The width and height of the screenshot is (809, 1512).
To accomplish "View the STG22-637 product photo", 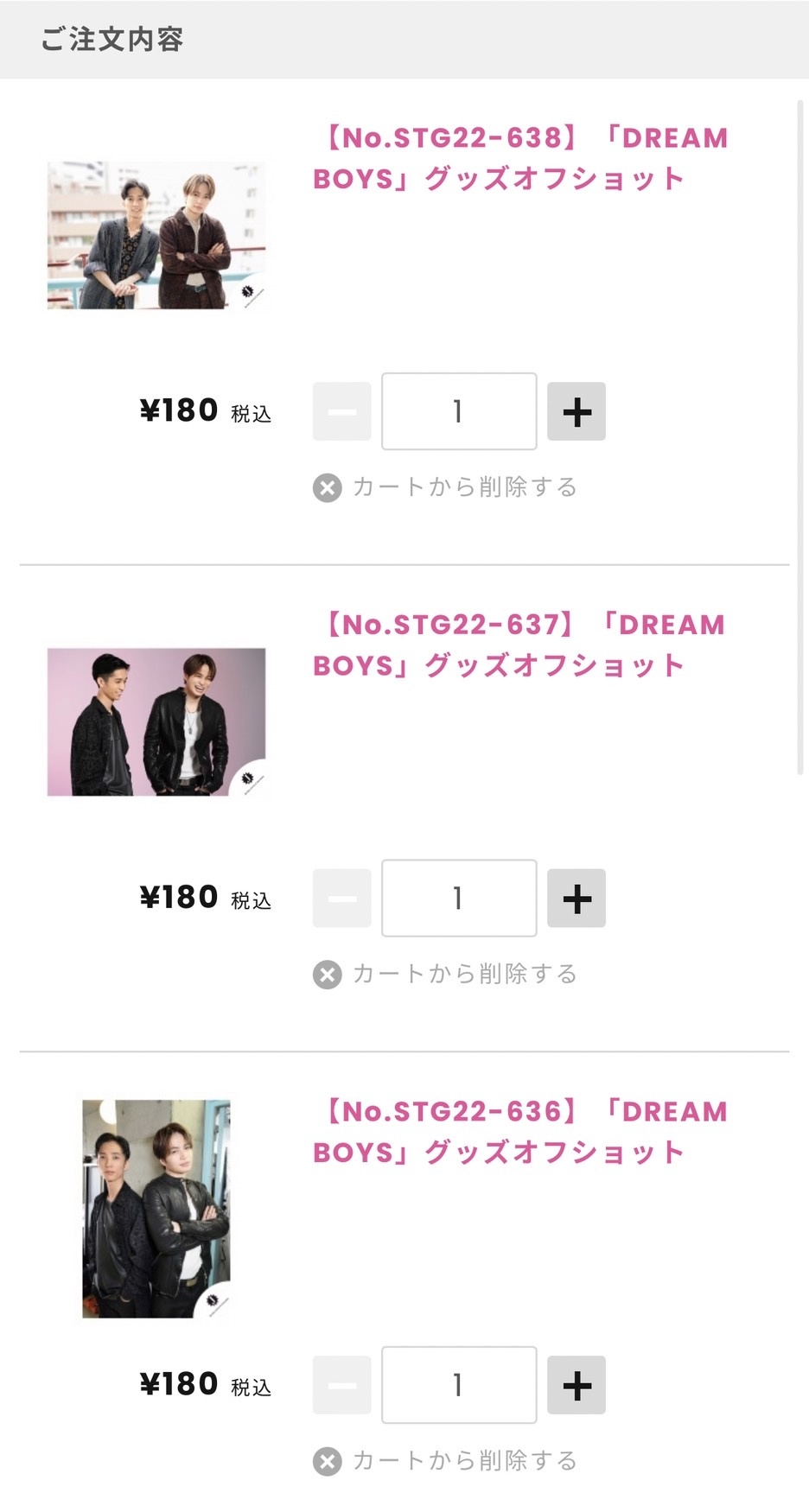I will (x=156, y=722).
